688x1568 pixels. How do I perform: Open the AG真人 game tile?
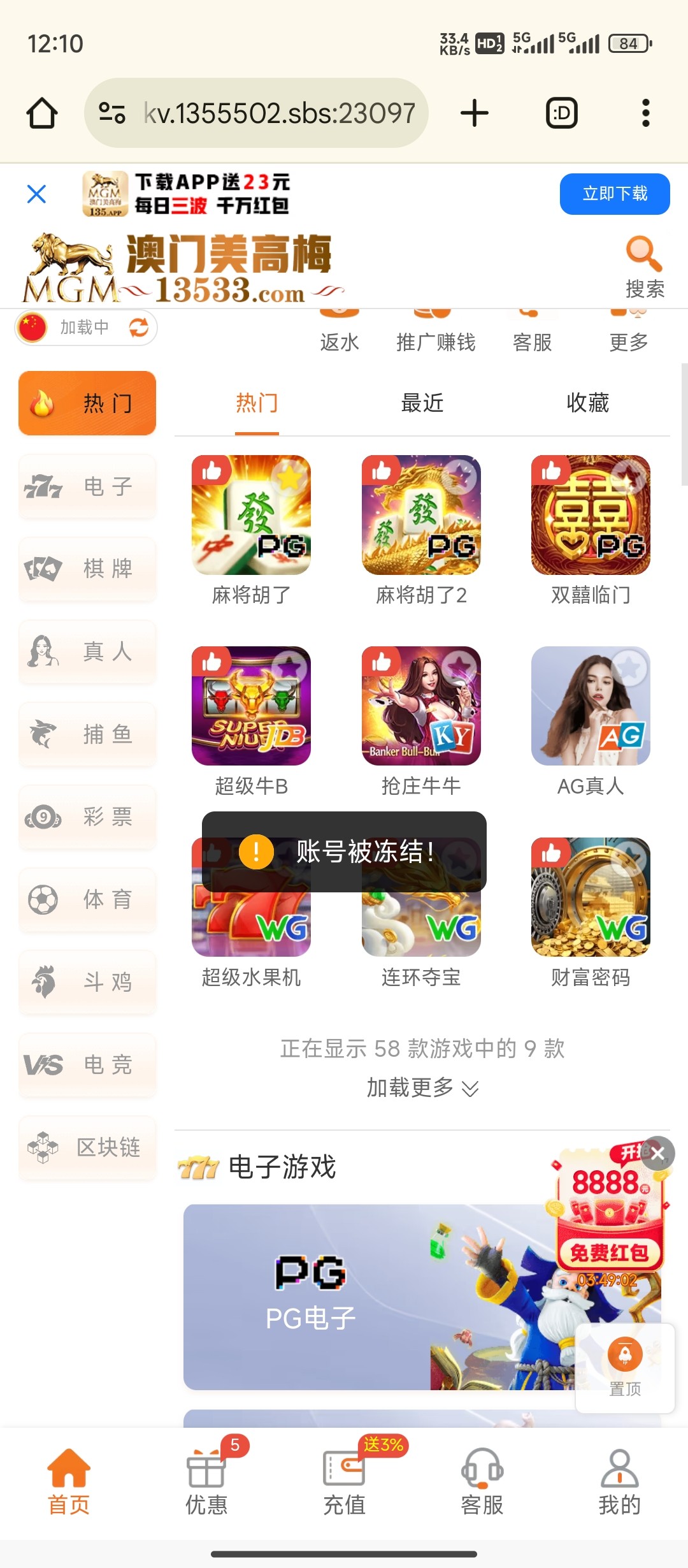[591, 706]
